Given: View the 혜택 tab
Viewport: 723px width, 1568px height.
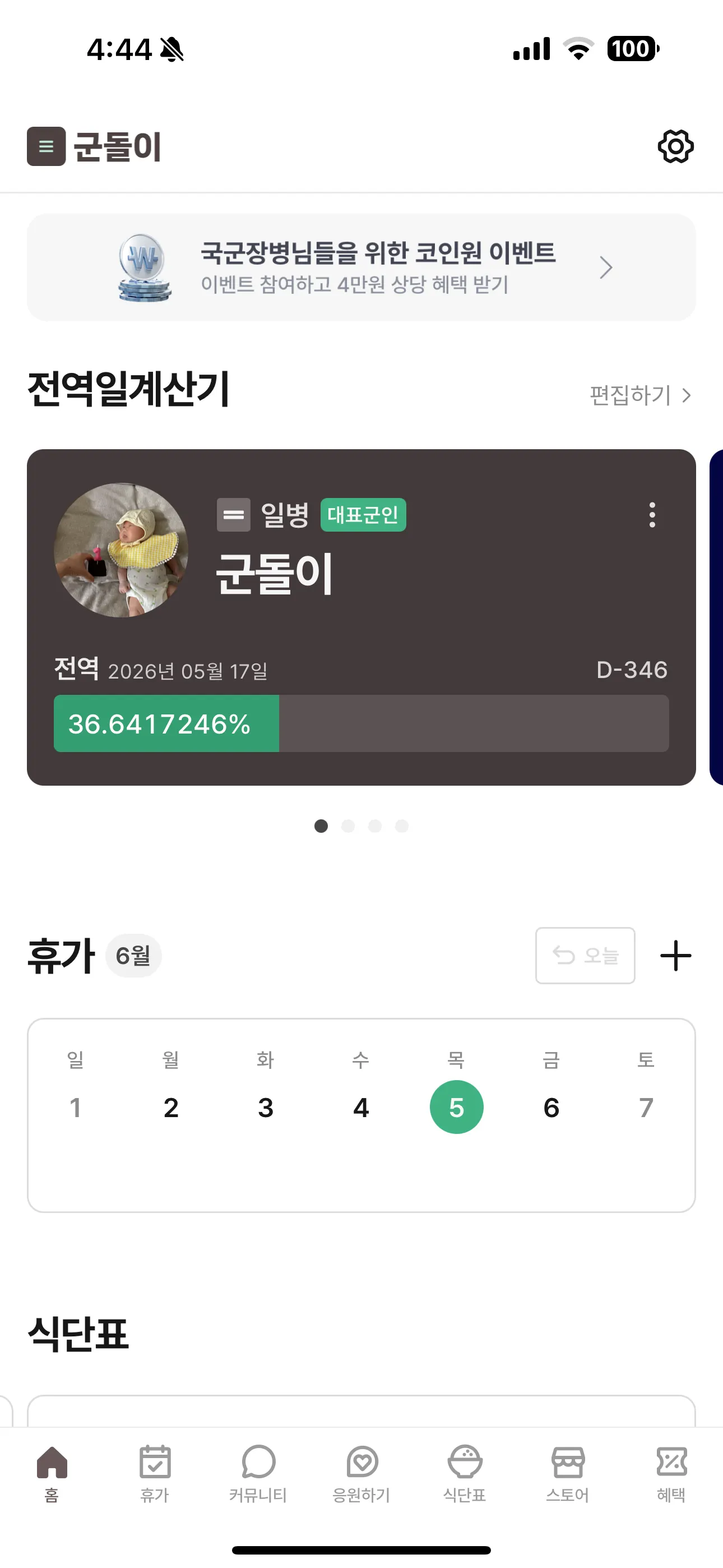Looking at the screenshot, I should point(671,1473).
